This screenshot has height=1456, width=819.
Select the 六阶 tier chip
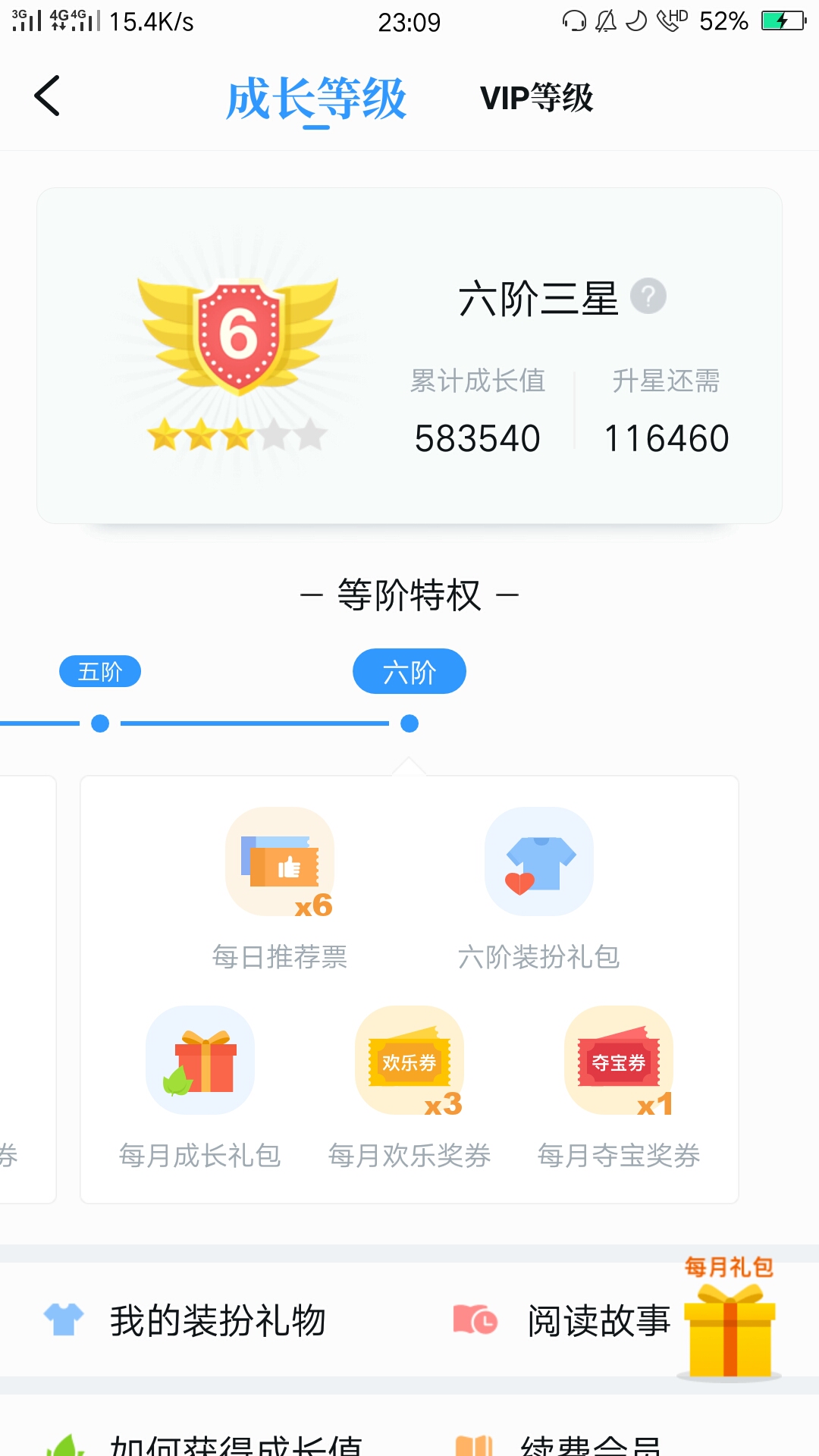[409, 671]
